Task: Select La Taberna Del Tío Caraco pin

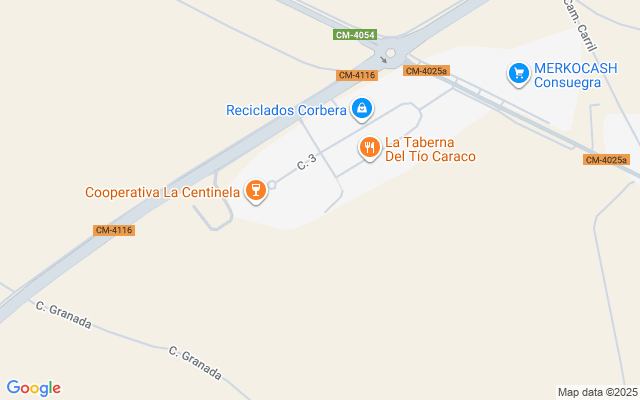Action: (x=369, y=148)
